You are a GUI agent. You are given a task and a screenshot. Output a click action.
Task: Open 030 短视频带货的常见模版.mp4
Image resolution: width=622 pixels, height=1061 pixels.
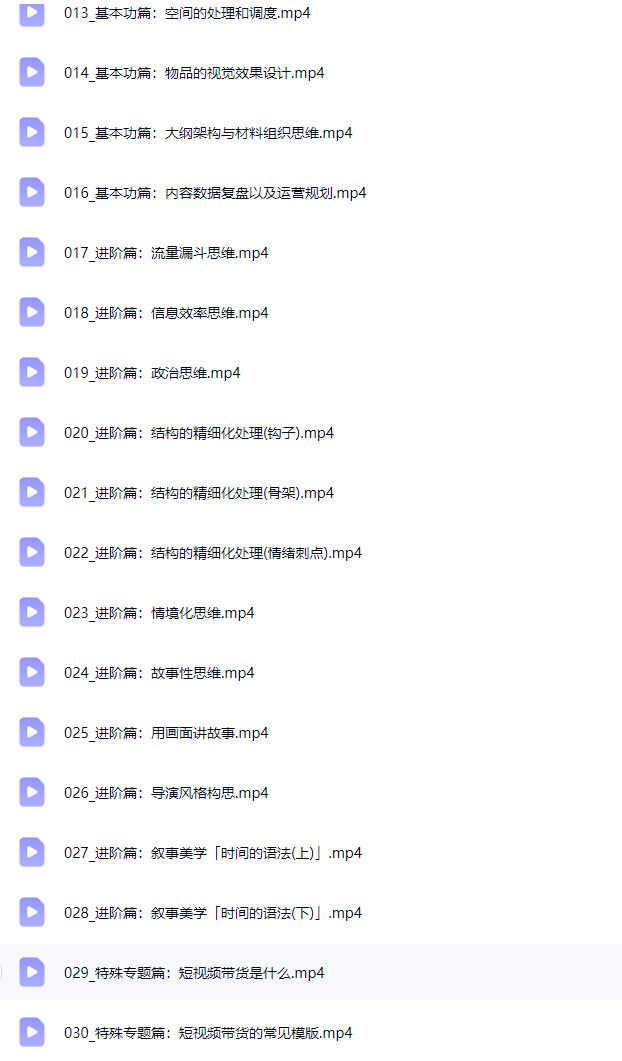pyautogui.click(x=208, y=1033)
